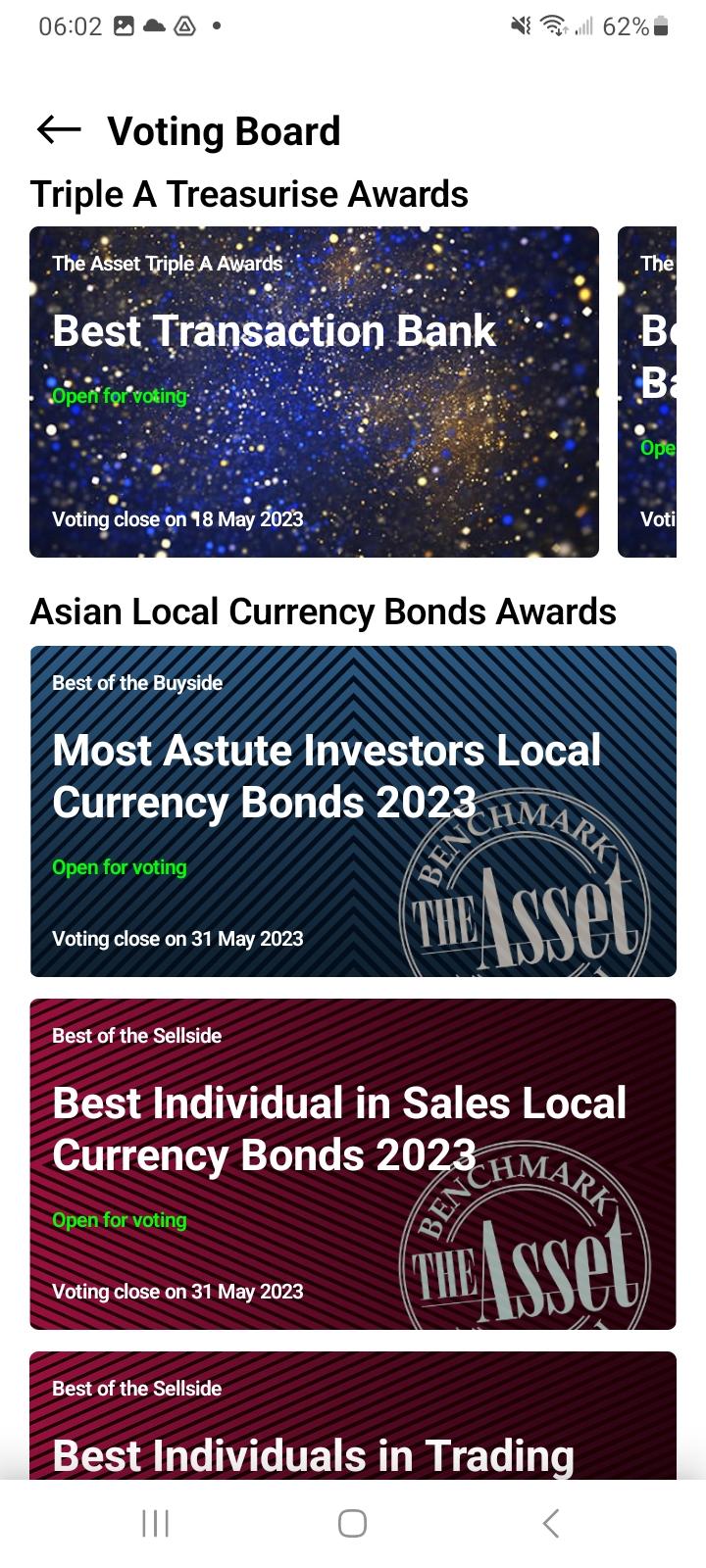706x1568 pixels.
Task: Open Best Individual in Sales voting card
Action: [353, 1164]
